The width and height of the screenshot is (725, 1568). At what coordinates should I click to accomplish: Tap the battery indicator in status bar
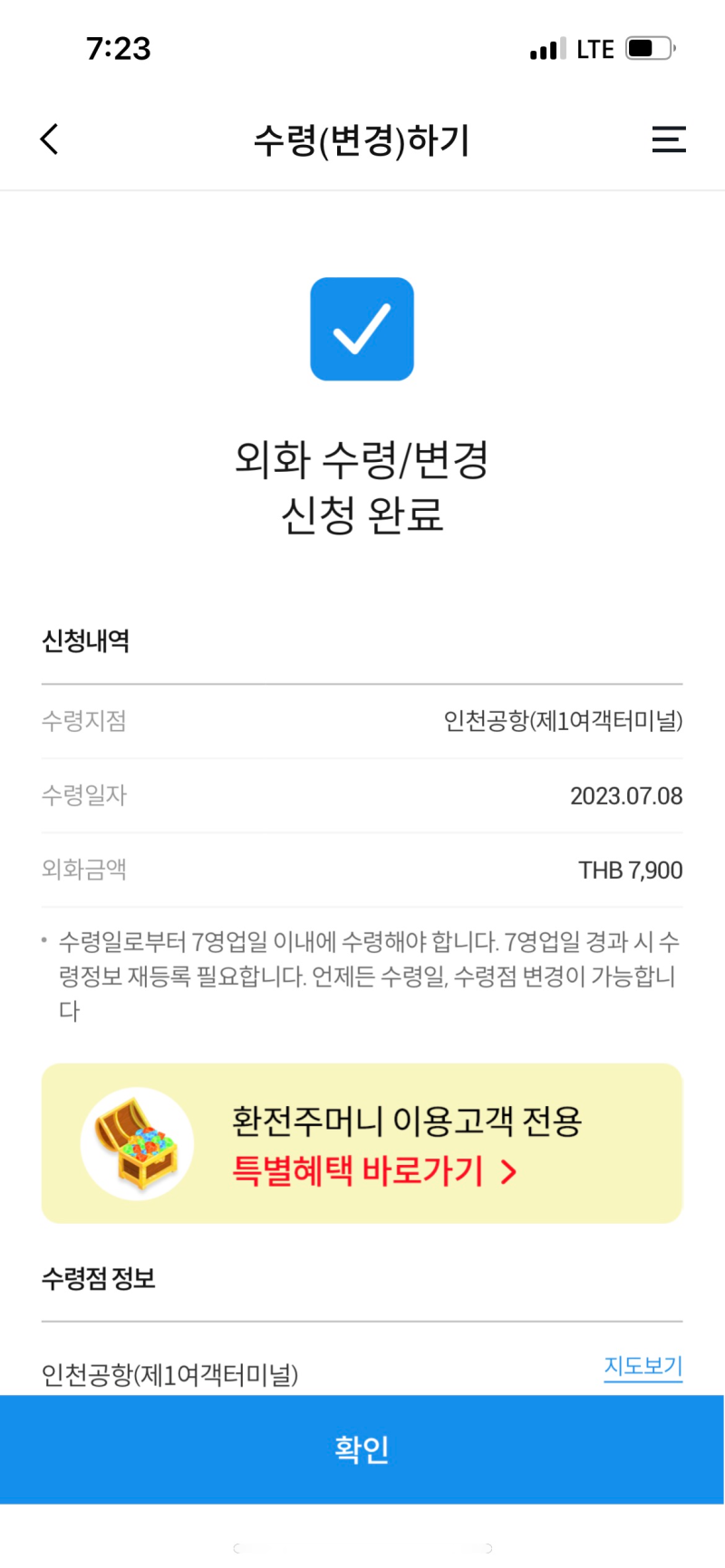tap(643, 48)
